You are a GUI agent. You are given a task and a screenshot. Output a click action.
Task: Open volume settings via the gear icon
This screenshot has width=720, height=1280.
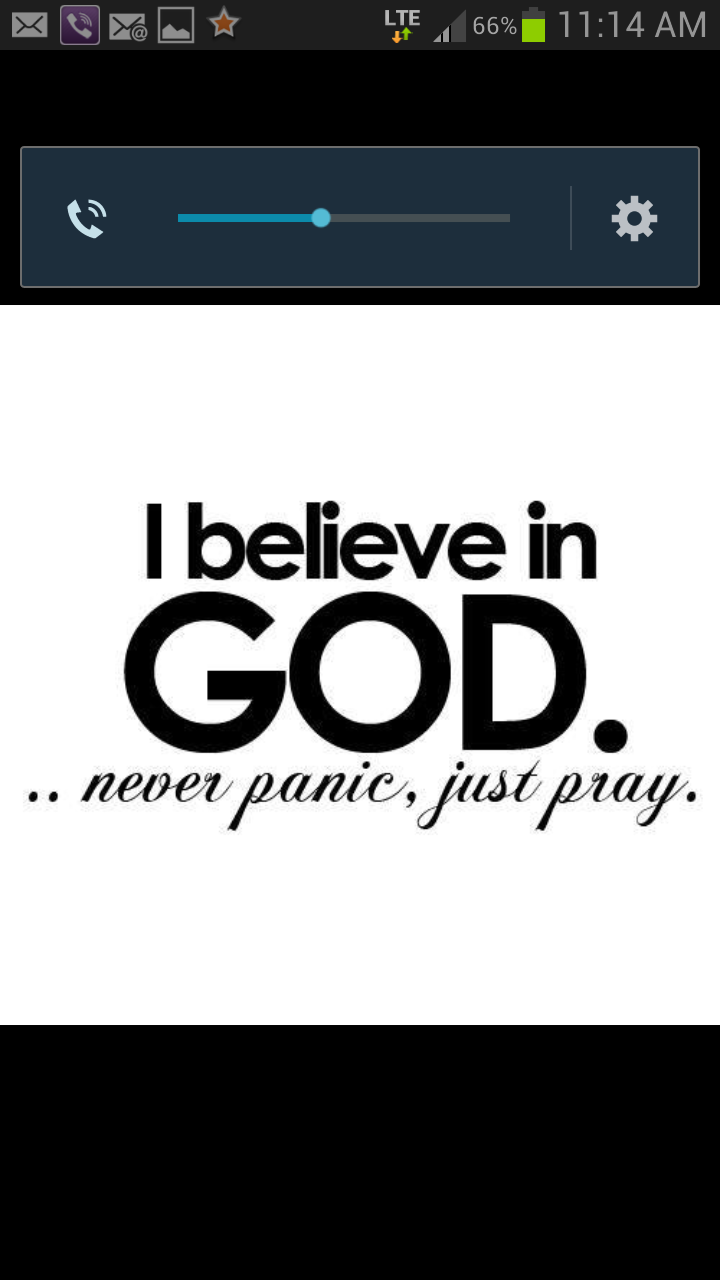pos(634,218)
